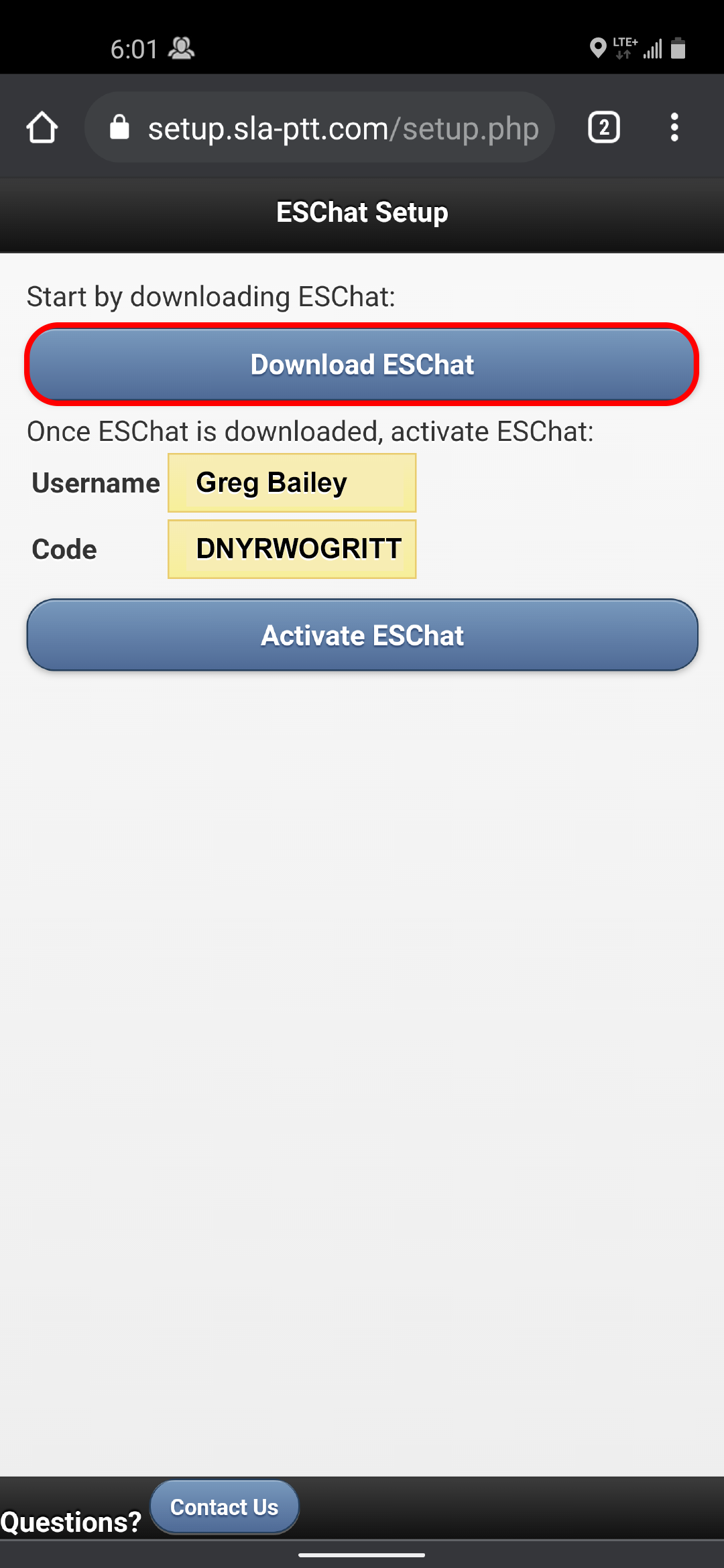
Task: Tap the Username label next to the field
Action: 95,482
